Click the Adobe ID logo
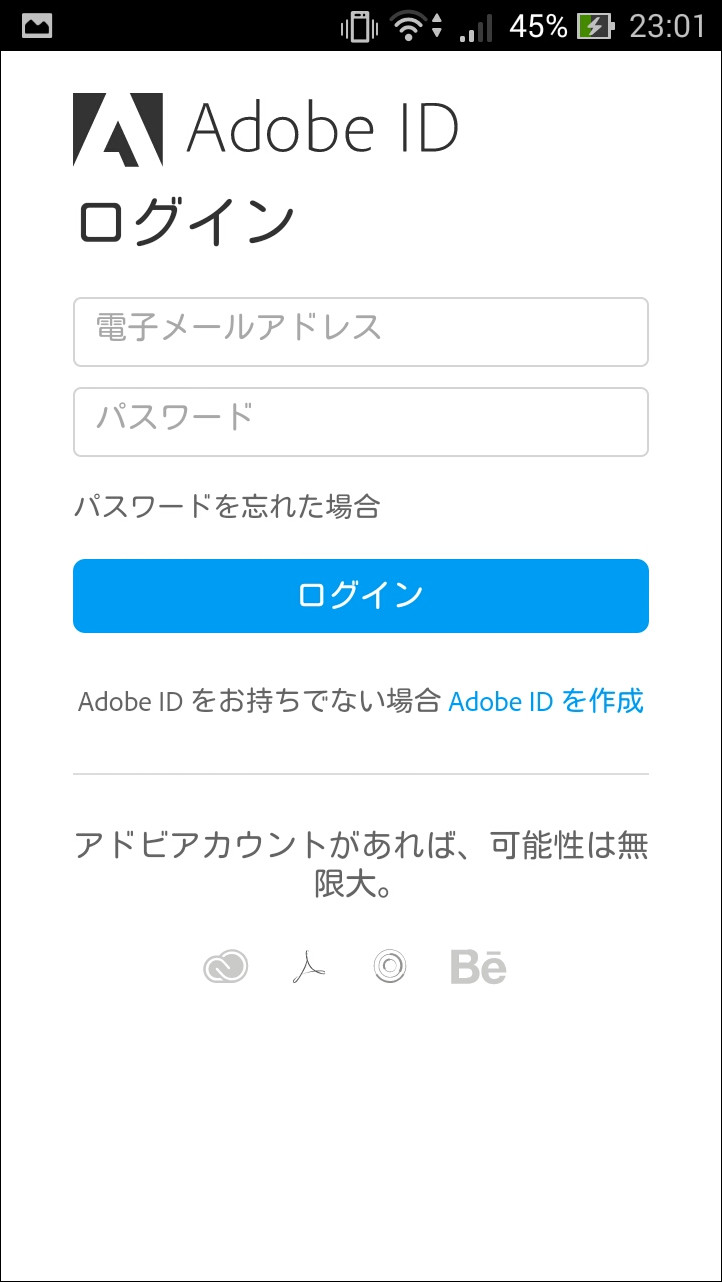Image resolution: width=722 pixels, height=1282 pixels. (117, 127)
